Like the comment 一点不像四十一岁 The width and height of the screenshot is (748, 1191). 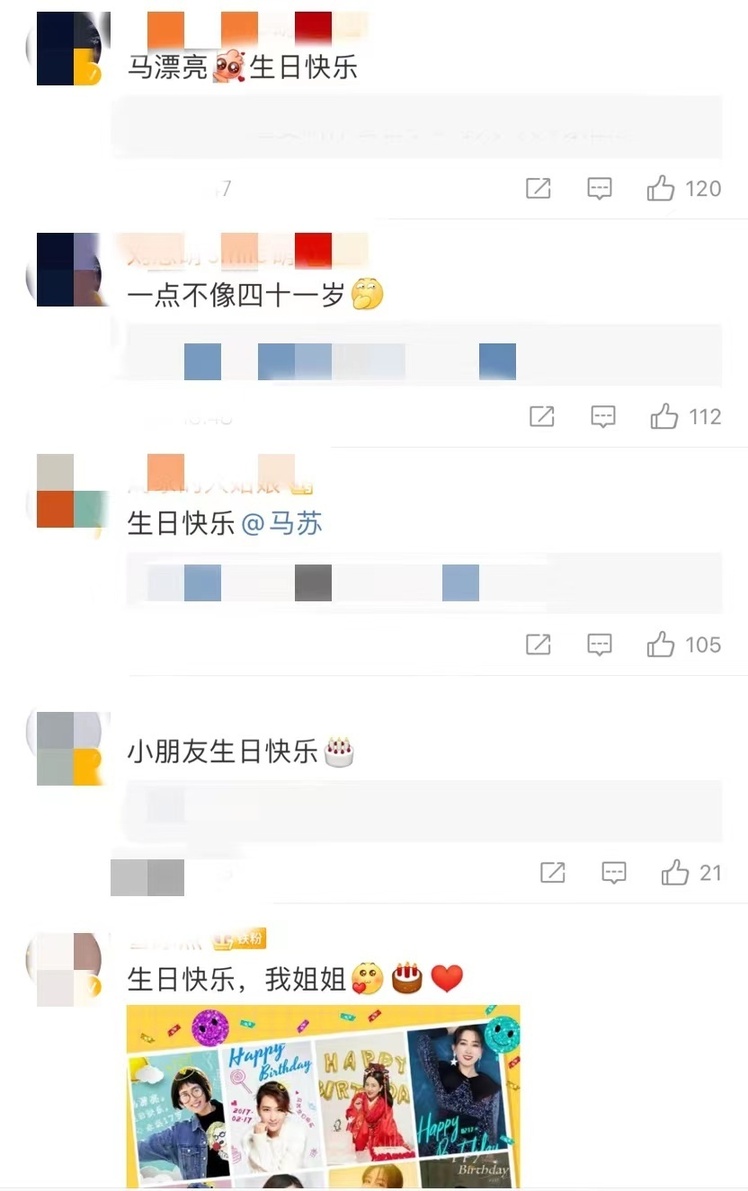pyautogui.click(x=664, y=417)
